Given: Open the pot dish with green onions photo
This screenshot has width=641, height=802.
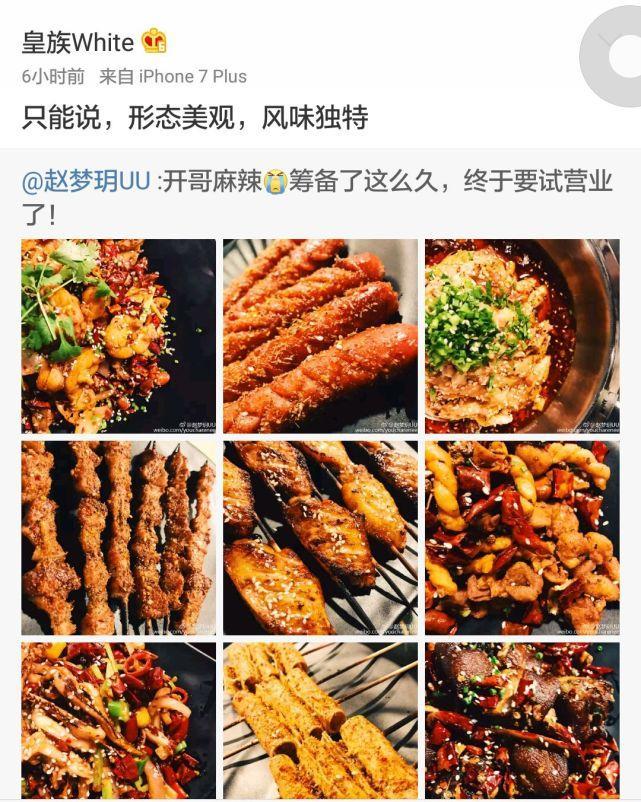Looking at the screenshot, I should tap(522, 335).
